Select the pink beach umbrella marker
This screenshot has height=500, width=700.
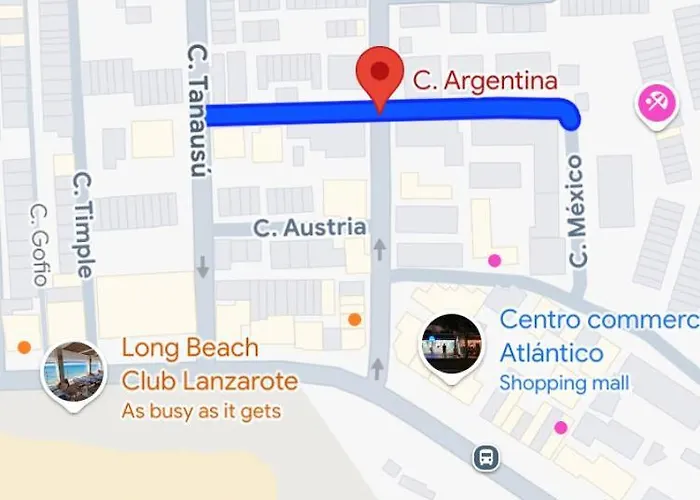tap(656, 103)
